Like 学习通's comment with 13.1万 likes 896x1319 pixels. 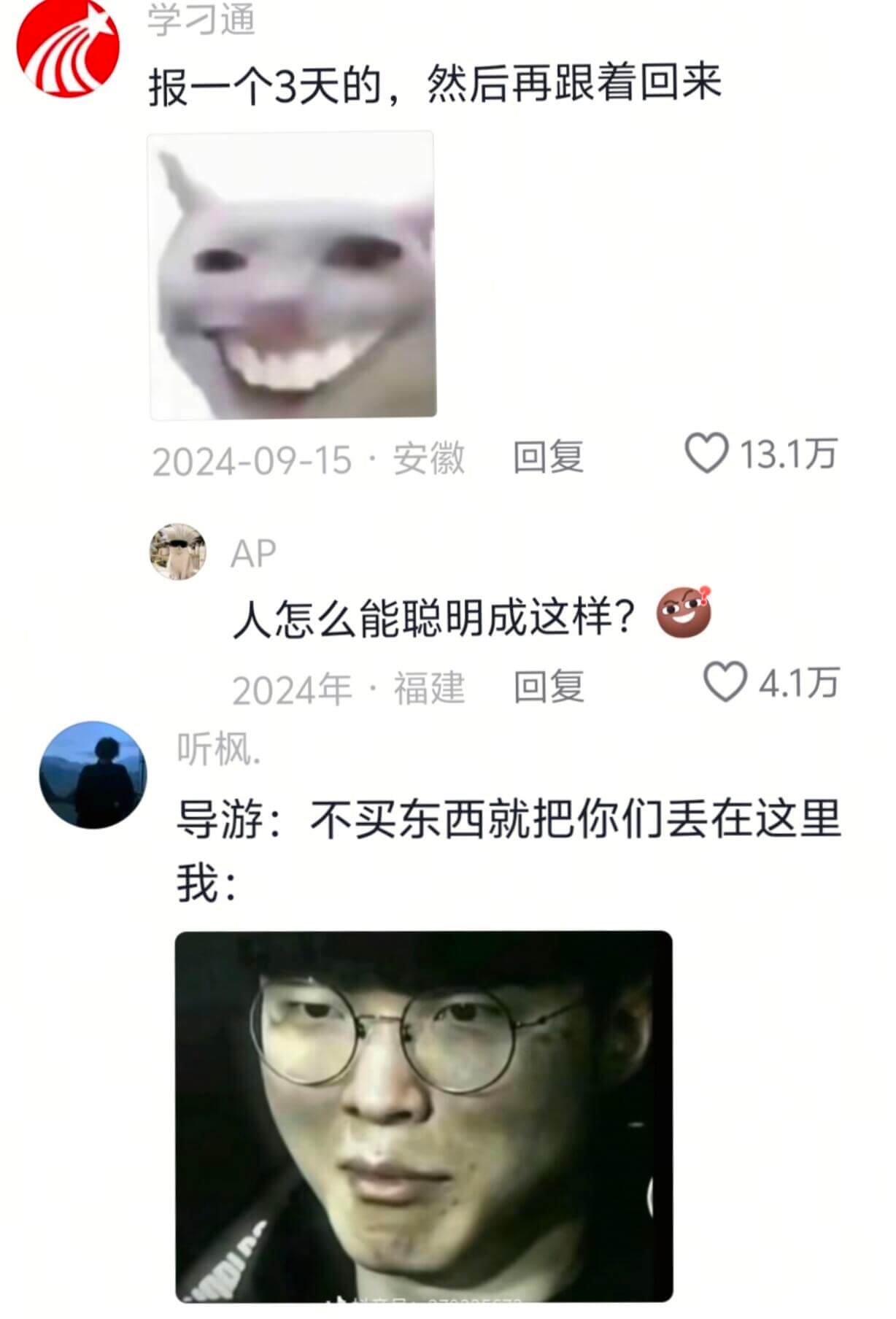[706, 453]
